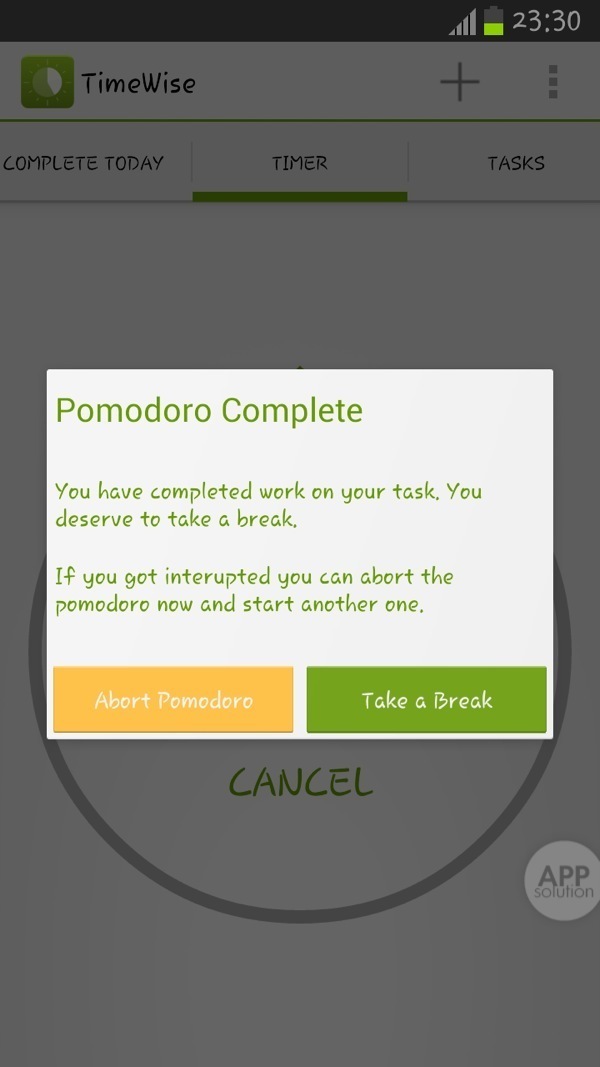Open the overflow menu
Image resolution: width=600 pixels, height=1067 pixels.
click(553, 82)
